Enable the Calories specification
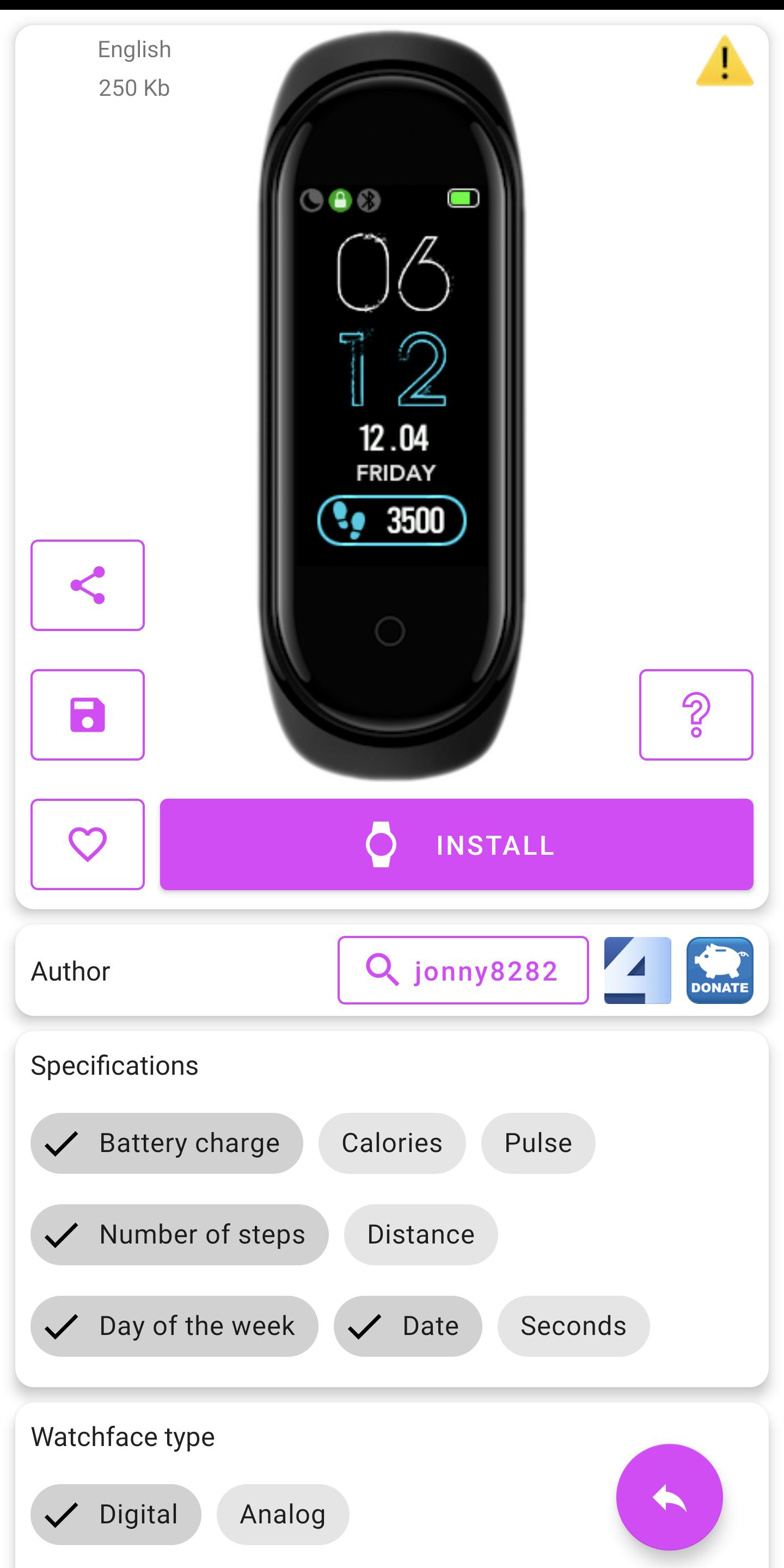This screenshot has width=784, height=1568. (391, 1143)
